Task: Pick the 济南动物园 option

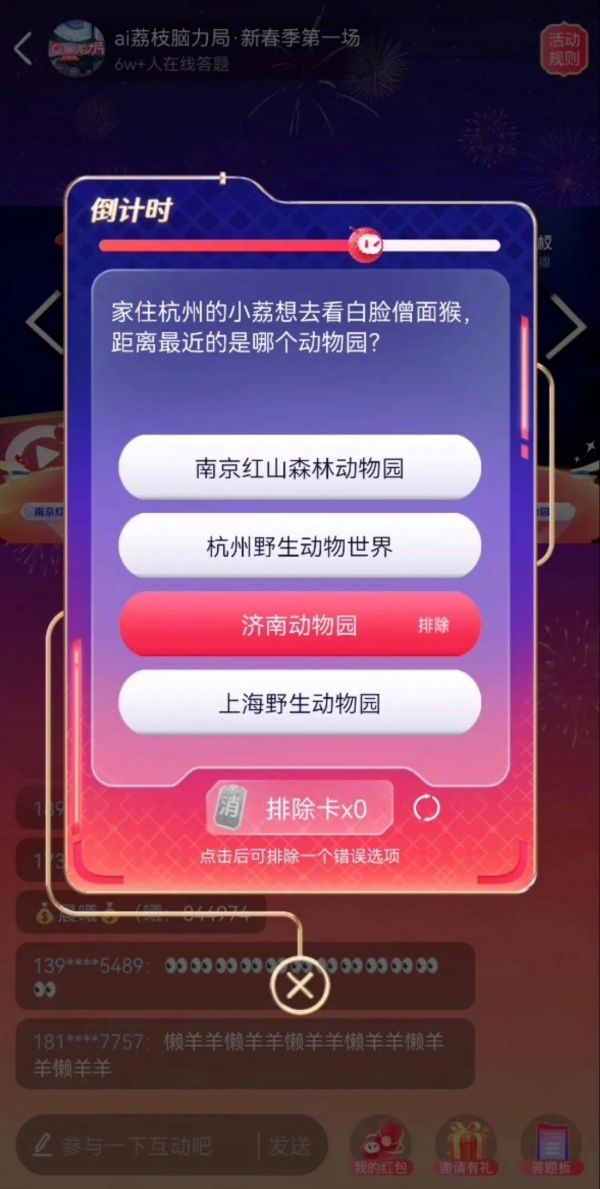Action: [299, 626]
